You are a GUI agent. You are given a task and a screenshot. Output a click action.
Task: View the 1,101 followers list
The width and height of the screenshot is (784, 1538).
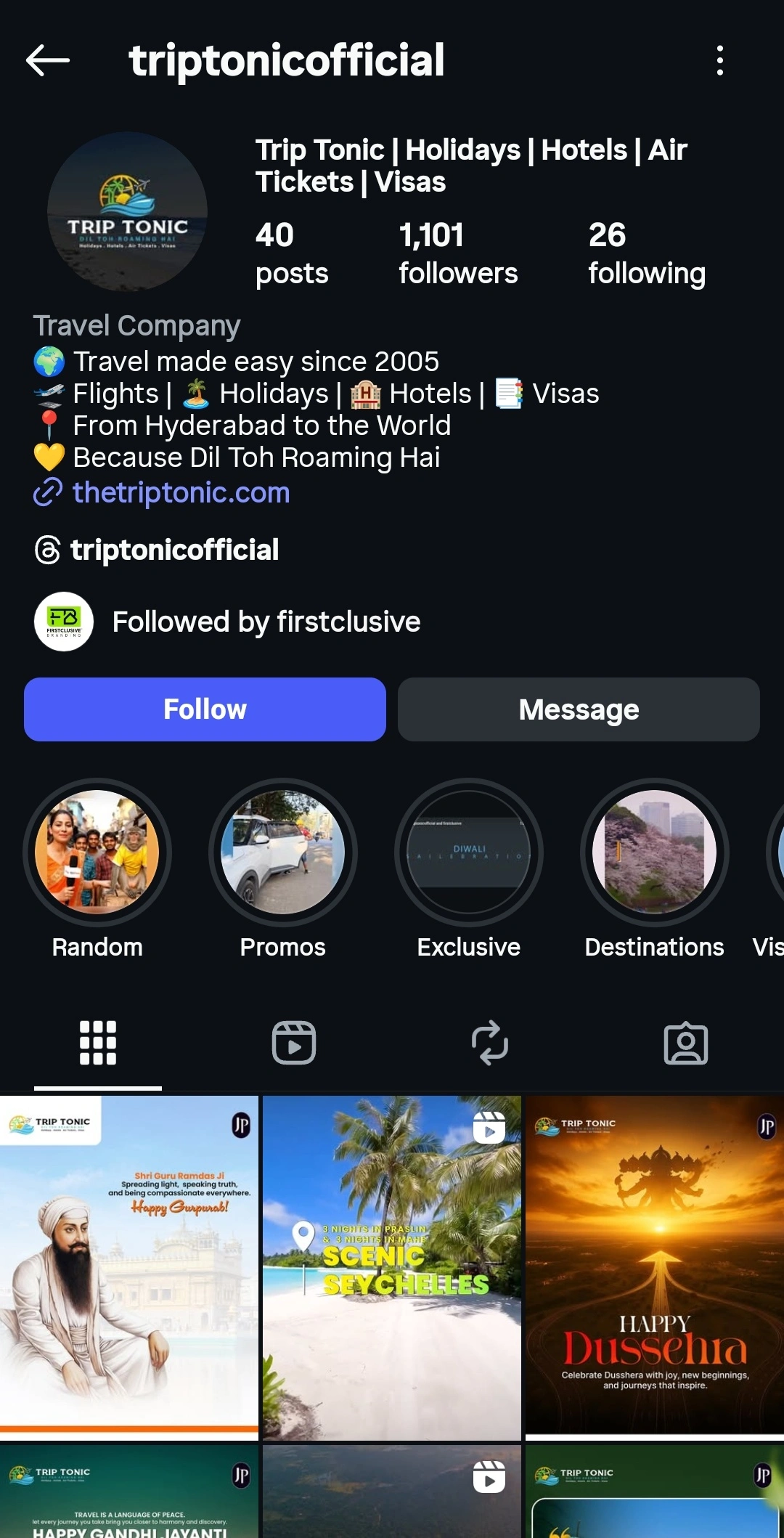click(x=458, y=253)
